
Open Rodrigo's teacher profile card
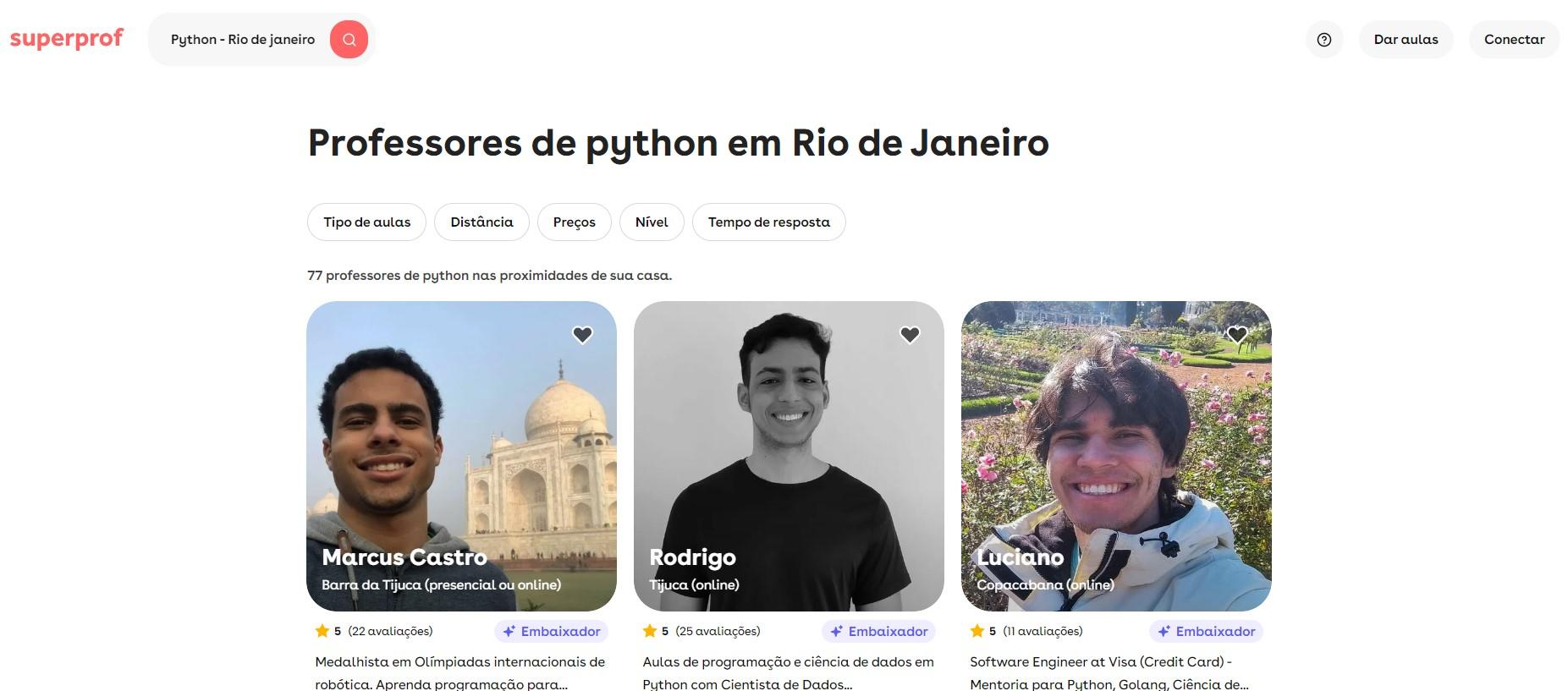[x=788, y=457]
